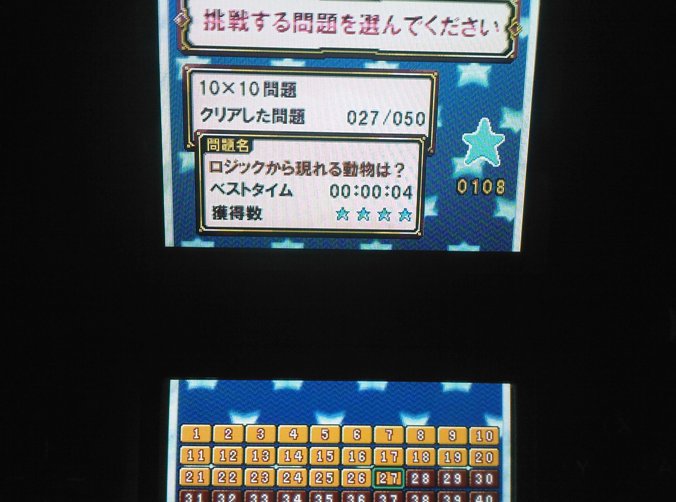Pick puzzle number 3
The image size is (676, 502).
pos(260,435)
